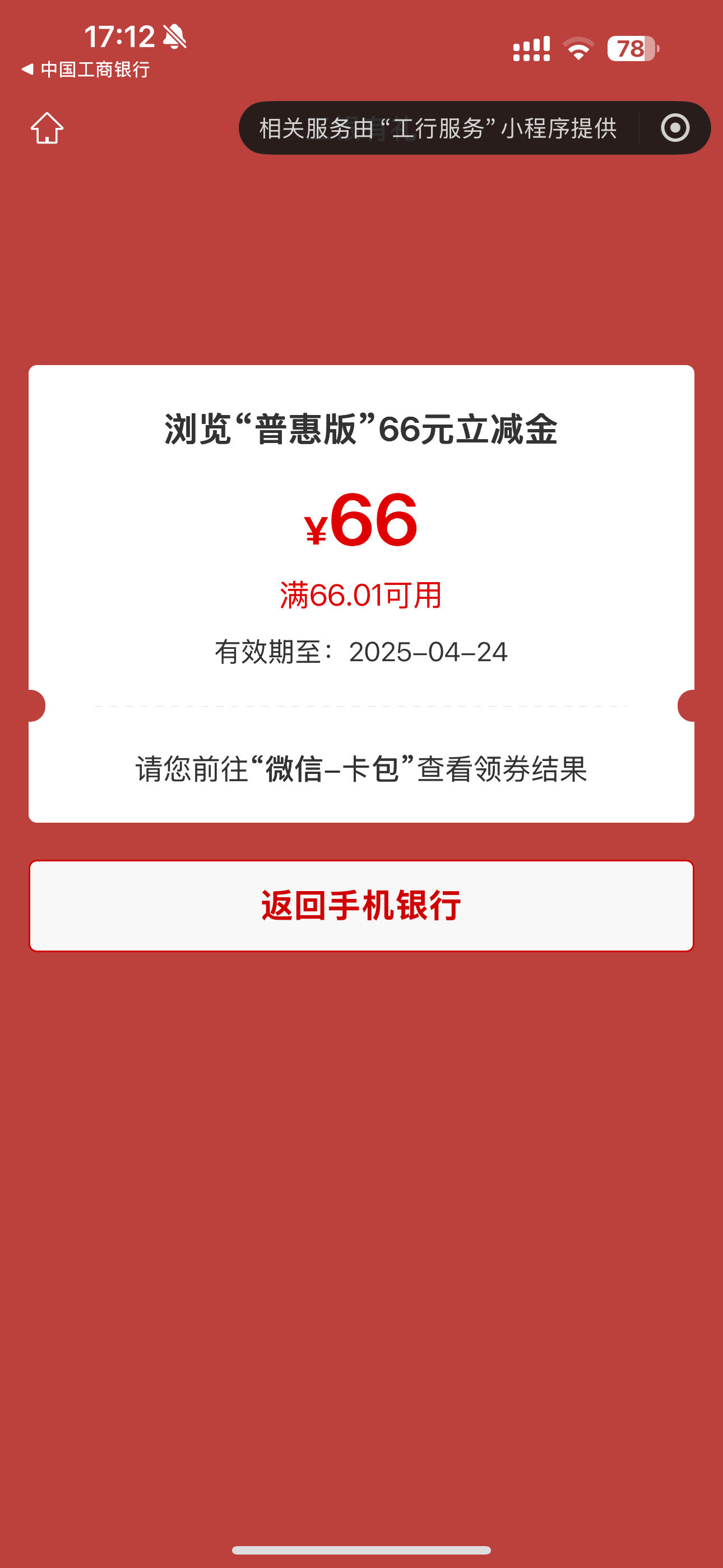
Task: Tap the home icon
Action: pos(47,128)
